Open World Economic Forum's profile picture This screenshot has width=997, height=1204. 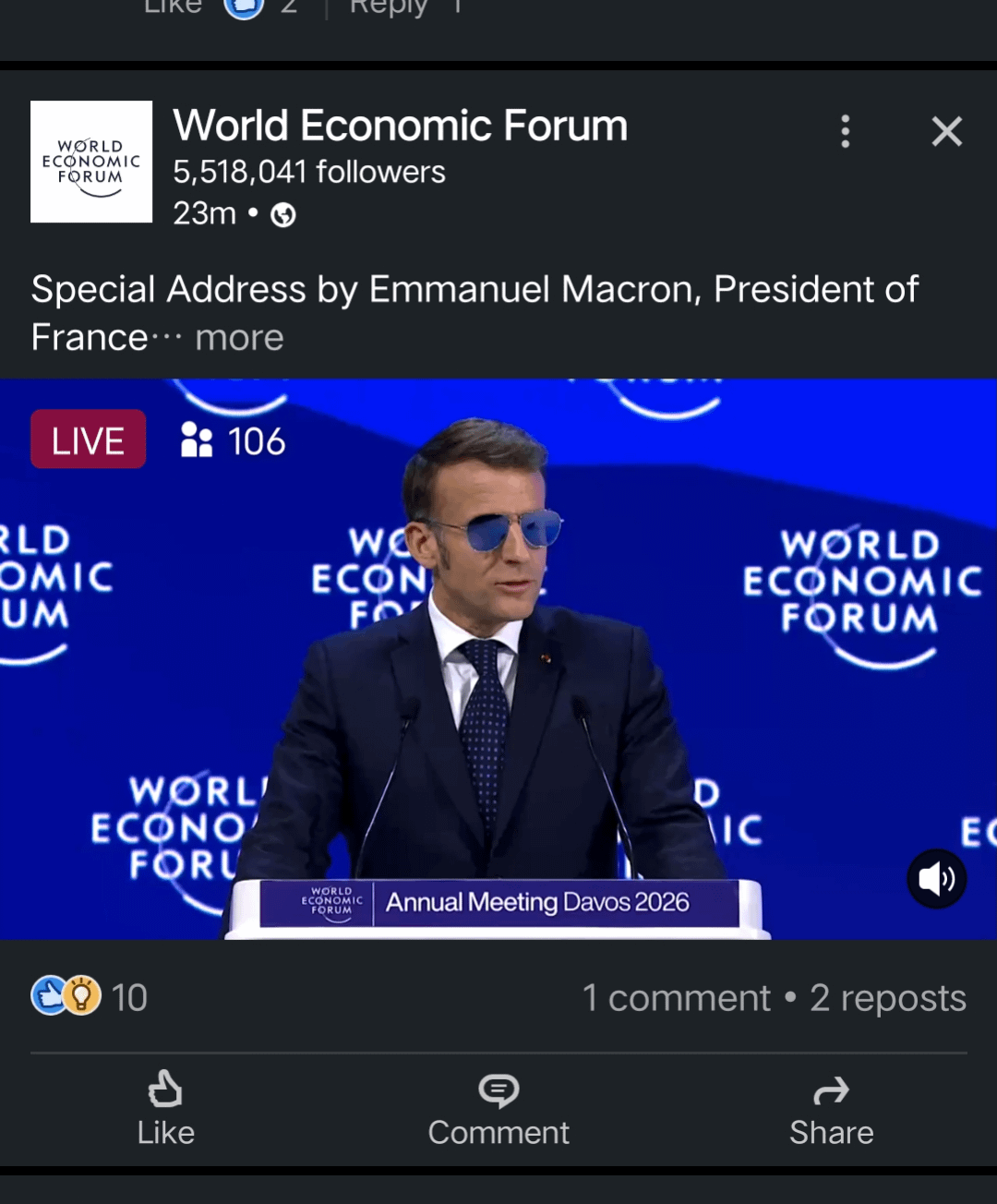(x=91, y=162)
